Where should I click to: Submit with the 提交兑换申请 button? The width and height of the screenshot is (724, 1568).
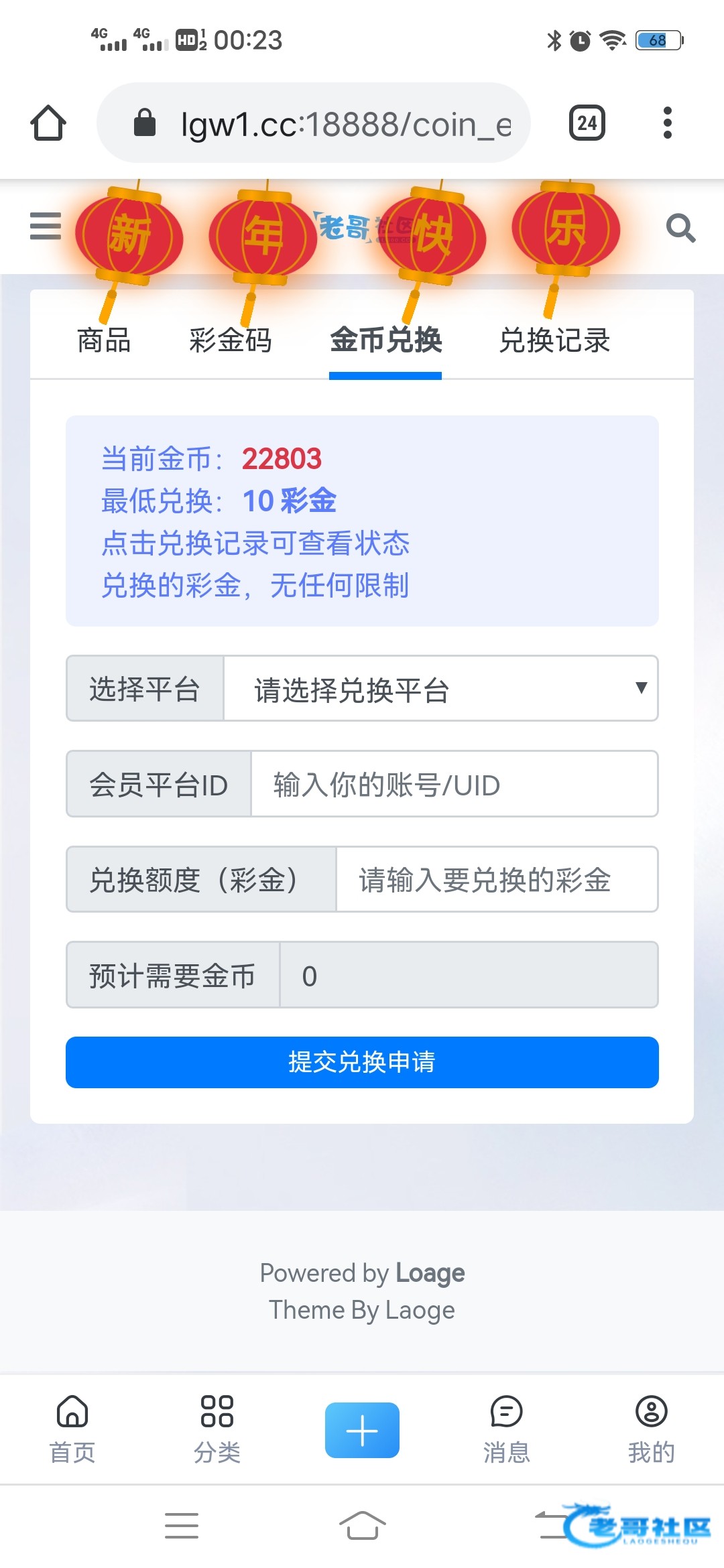(x=362, y=1062)
